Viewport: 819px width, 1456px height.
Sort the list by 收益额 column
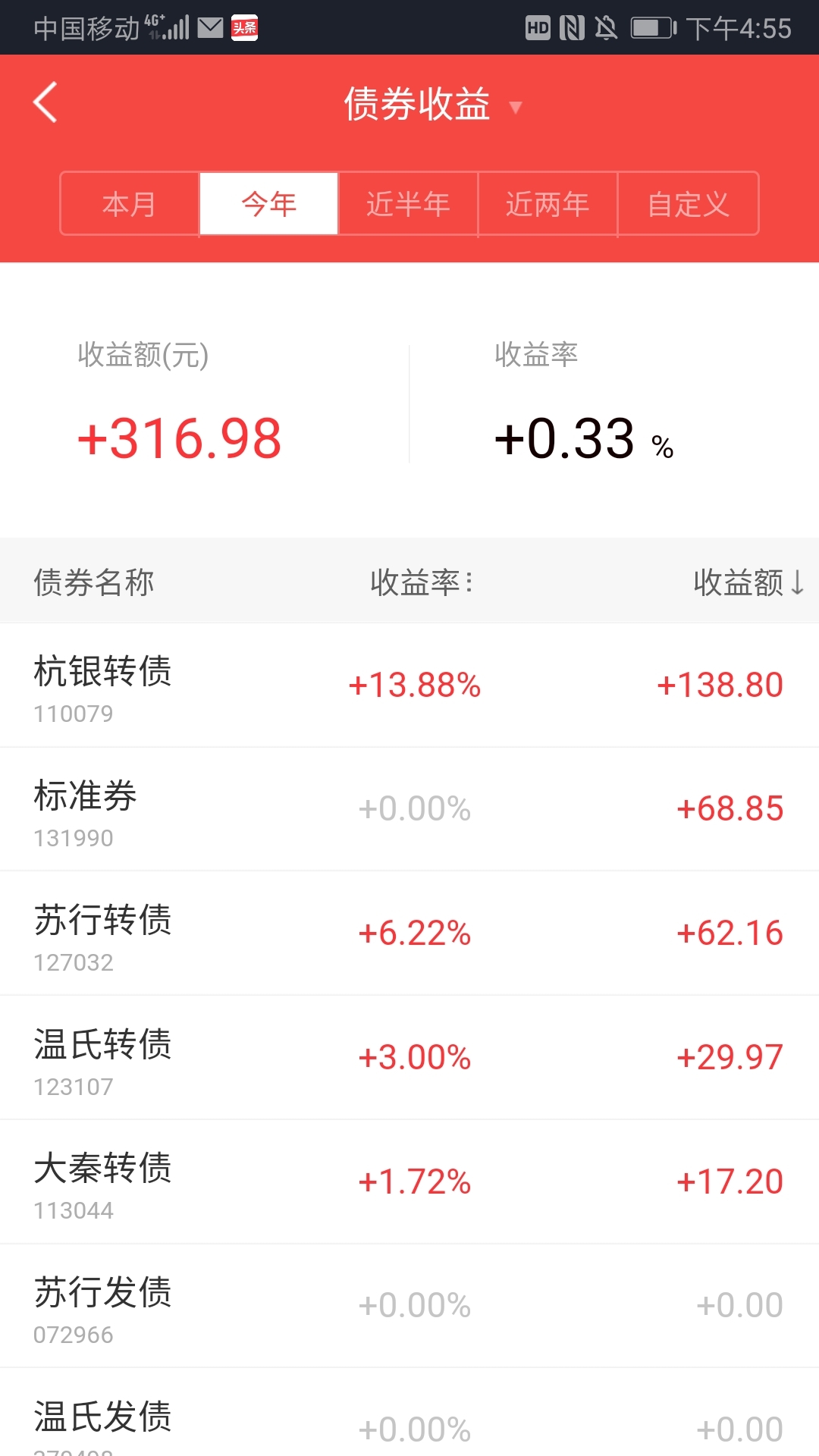click(x=748, y=582)
